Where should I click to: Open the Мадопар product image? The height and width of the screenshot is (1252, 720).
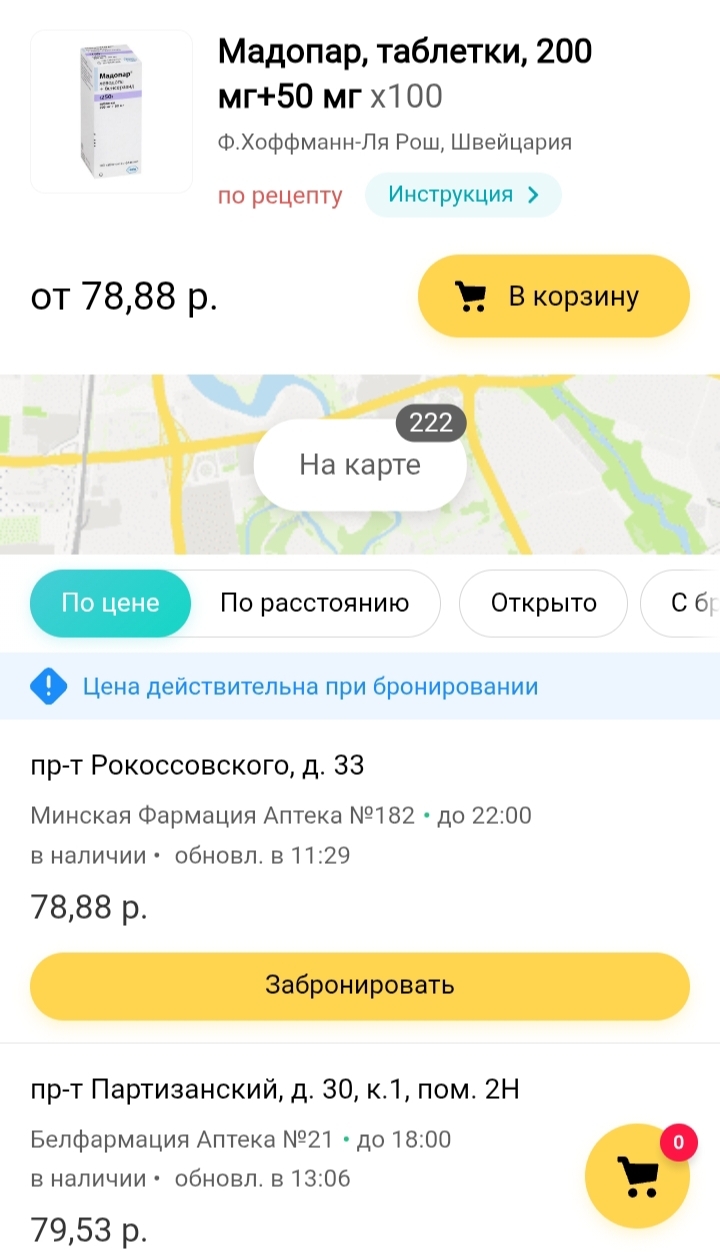[111, 111]
